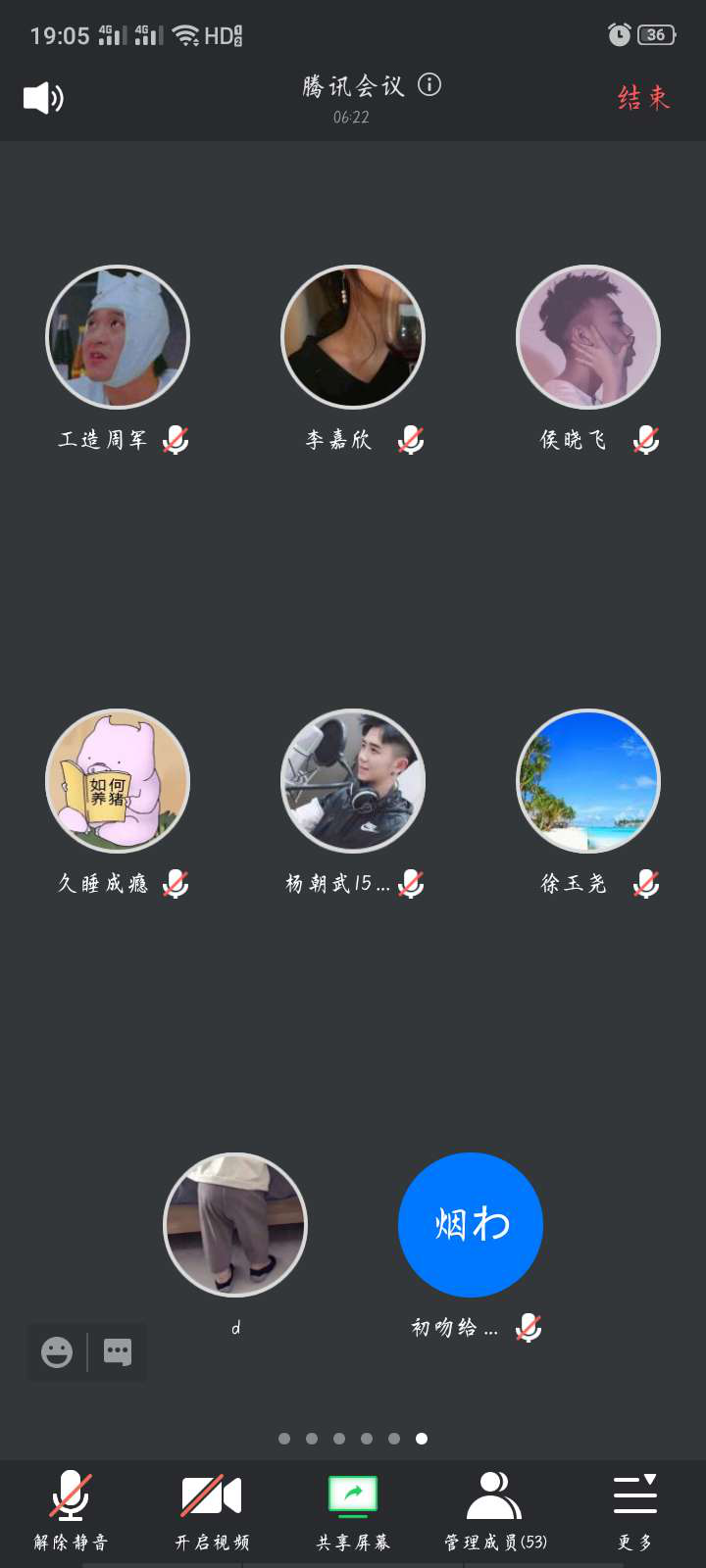
Task: Select participant d's avatar
Action: pyautogui.click(x=235, y=1225)
